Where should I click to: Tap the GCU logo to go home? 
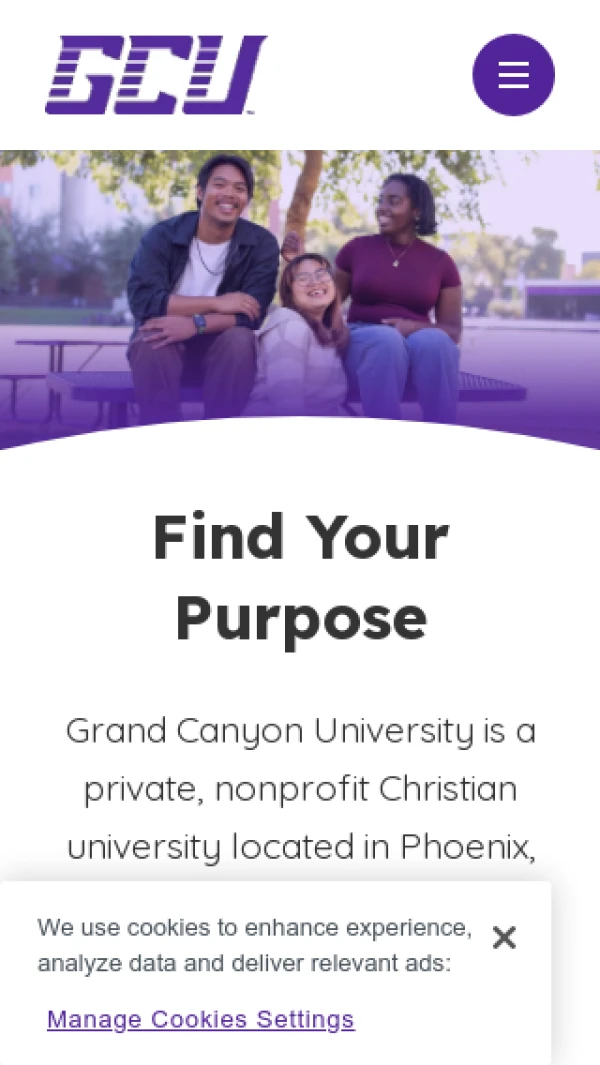(x=156, y=75)
